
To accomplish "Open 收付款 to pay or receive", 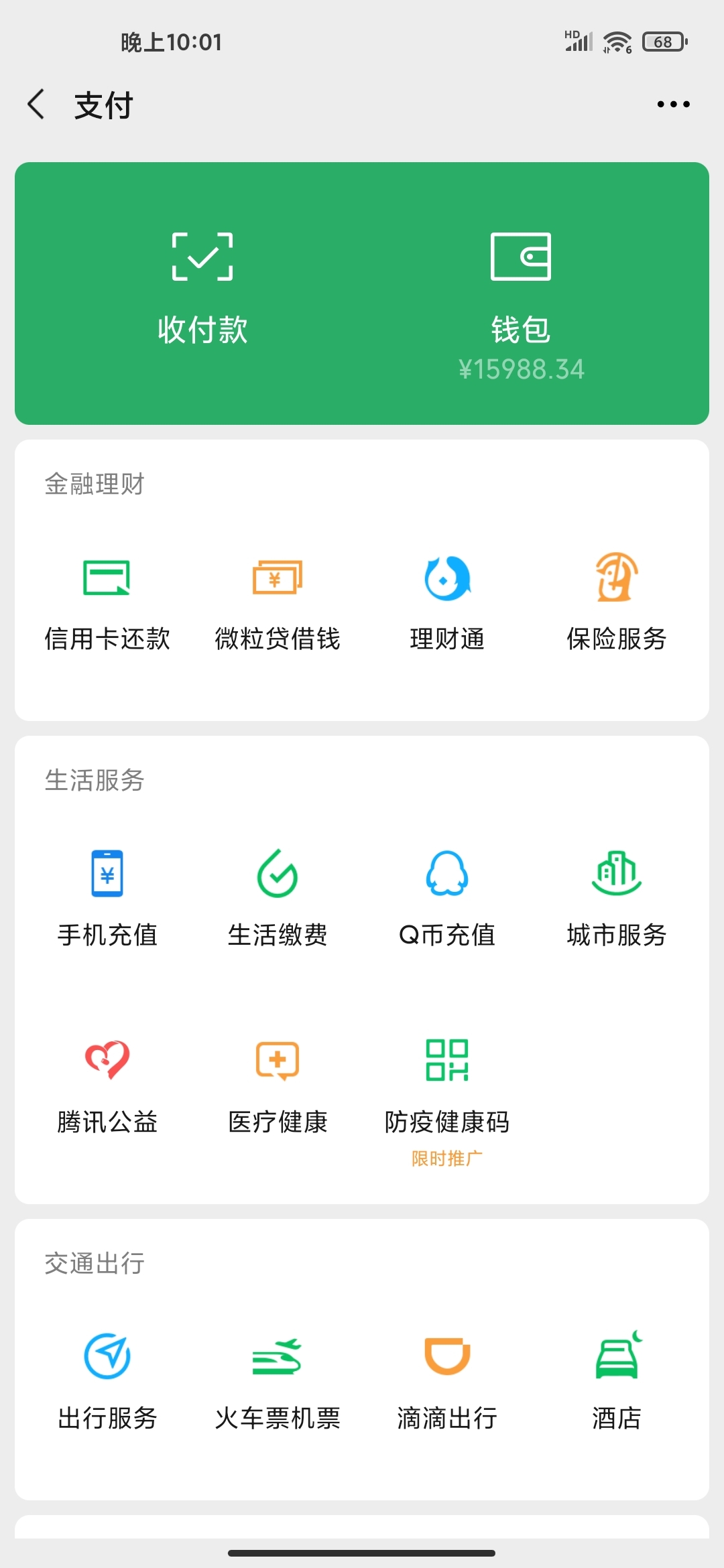I will point(202,289).
